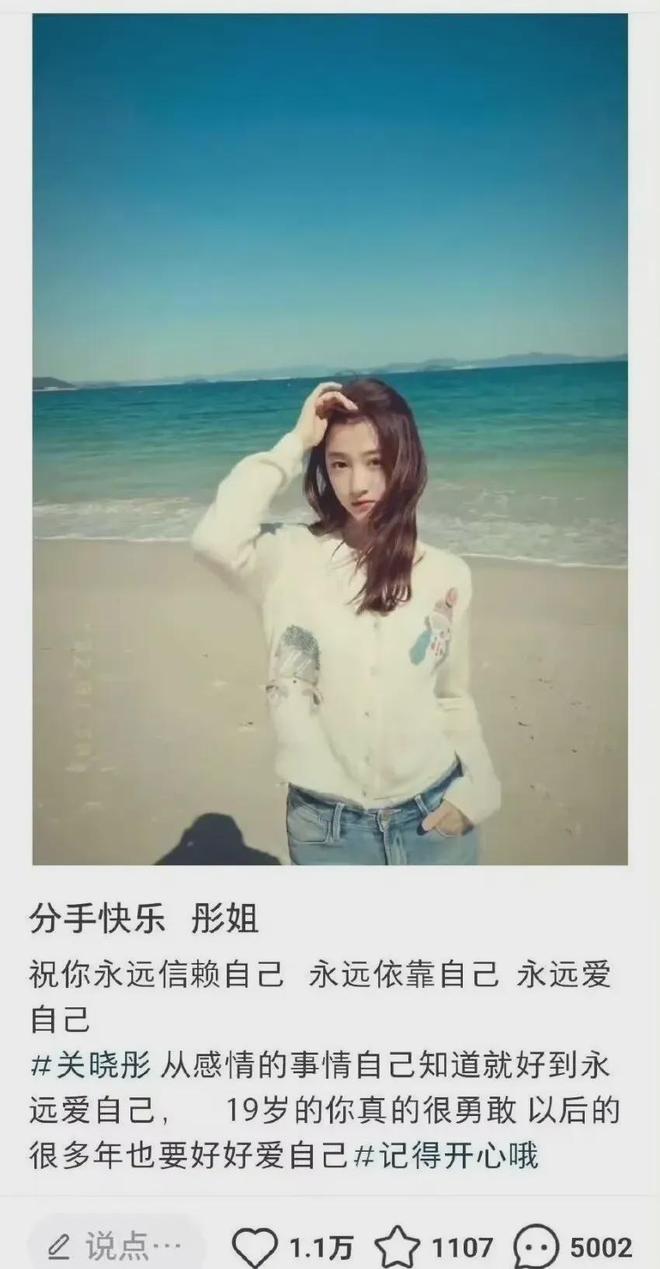This screenshot has height=1269, width=660.
Task: Open the comments bubble showing 5002
Action: [537, 1247]
